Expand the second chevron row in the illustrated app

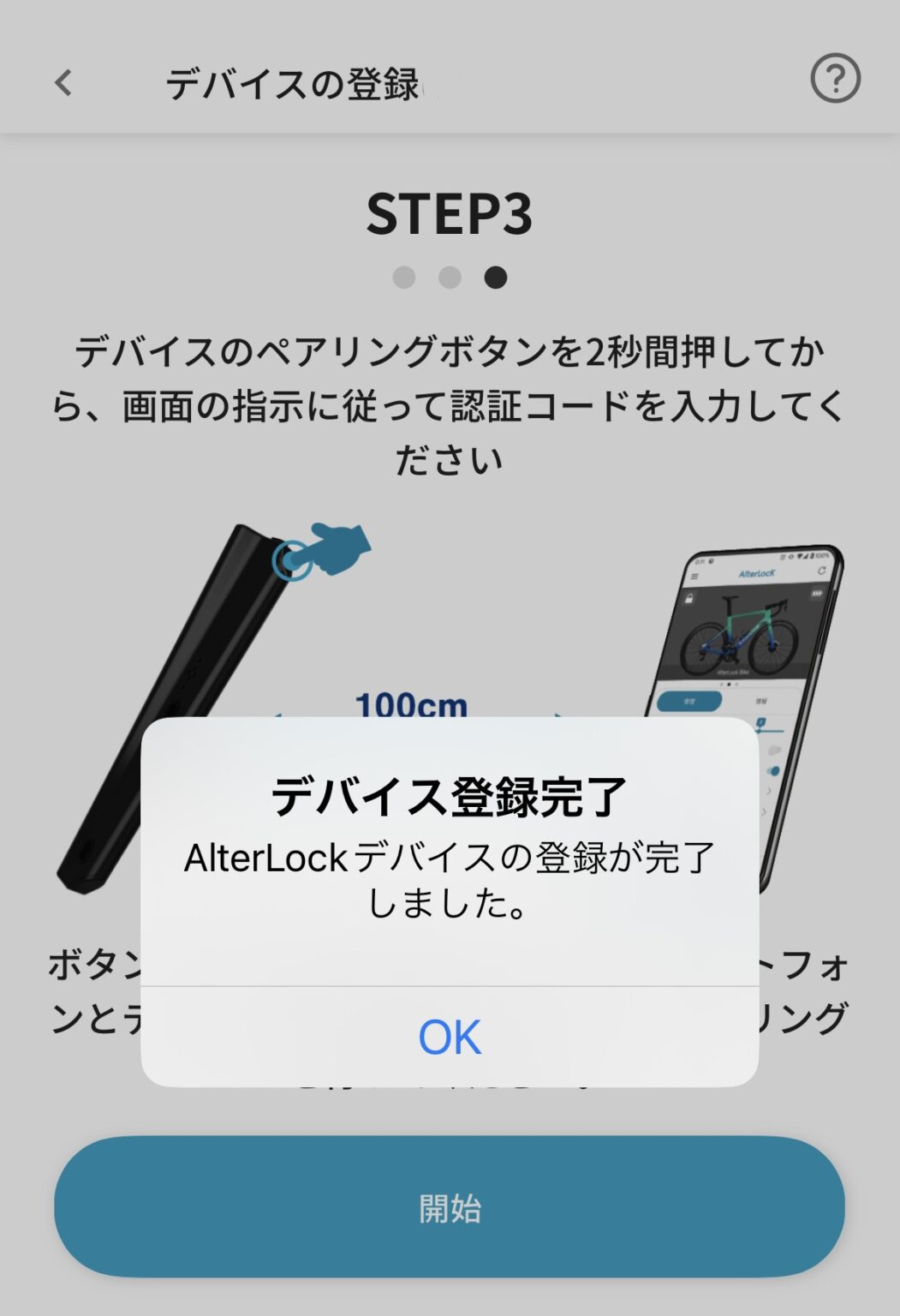[765, 813]
